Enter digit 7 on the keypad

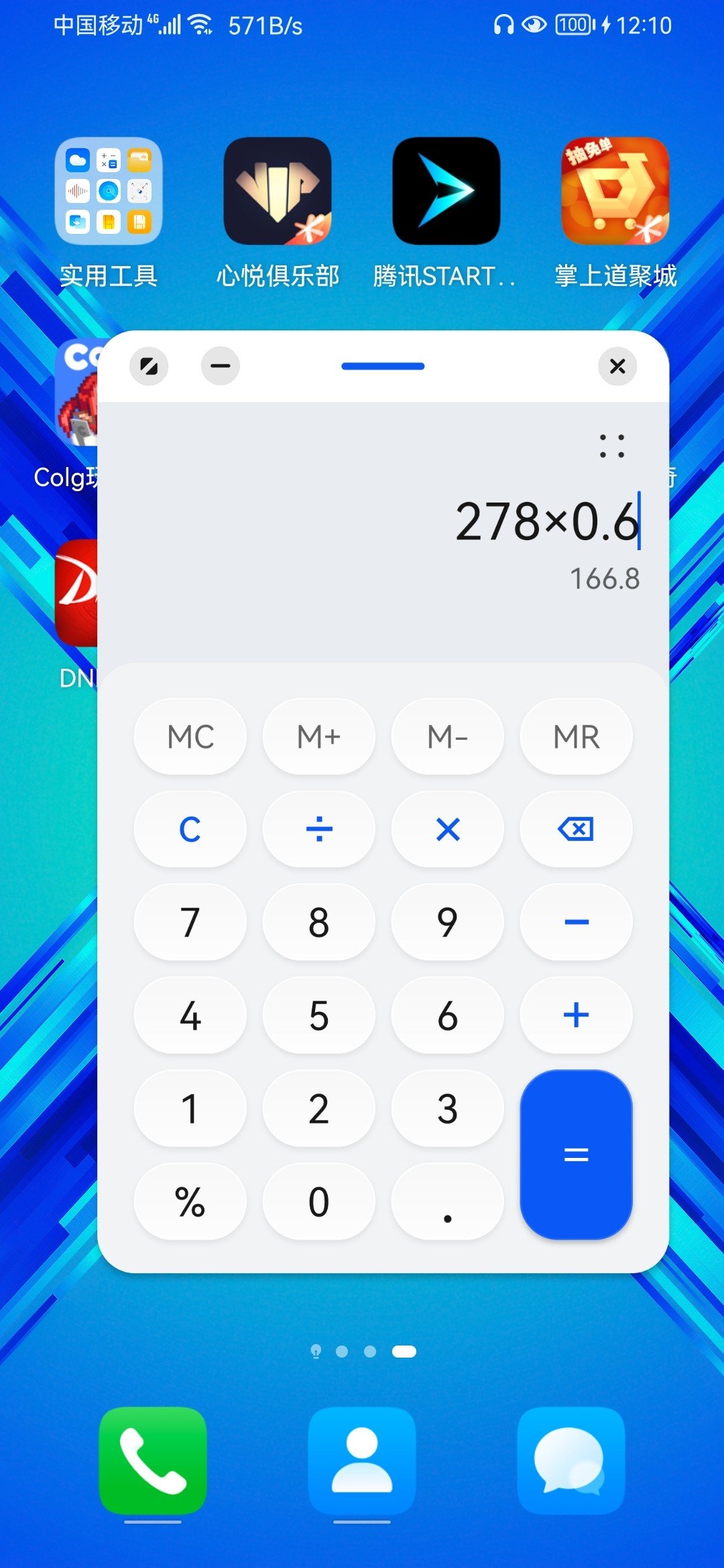(190, 922)
